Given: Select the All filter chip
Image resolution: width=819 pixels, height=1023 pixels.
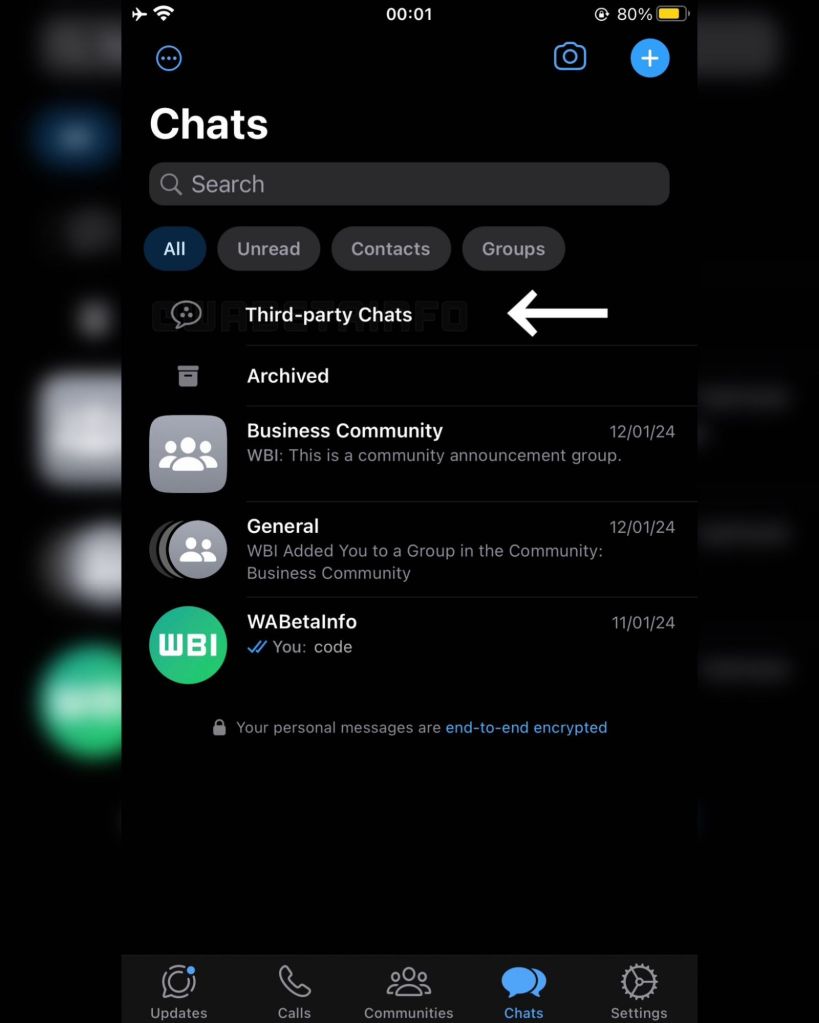Looking at the screenshot, I should click(175, 249).
